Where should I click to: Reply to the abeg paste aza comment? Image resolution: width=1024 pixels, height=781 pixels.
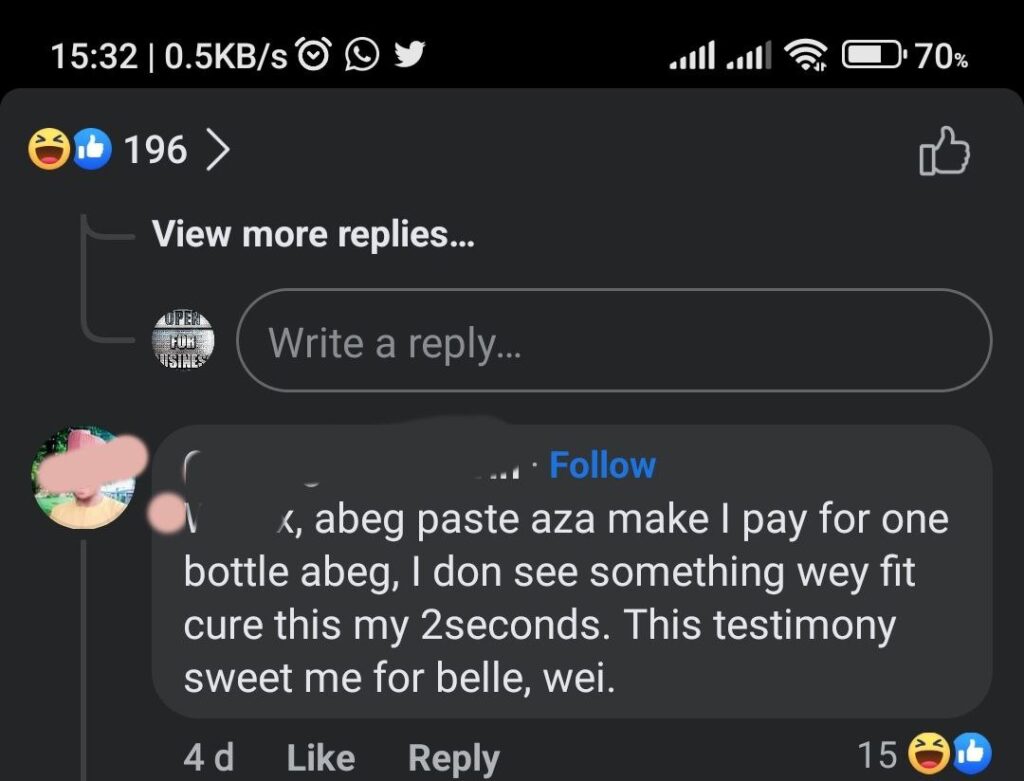(x=453, y=758)
